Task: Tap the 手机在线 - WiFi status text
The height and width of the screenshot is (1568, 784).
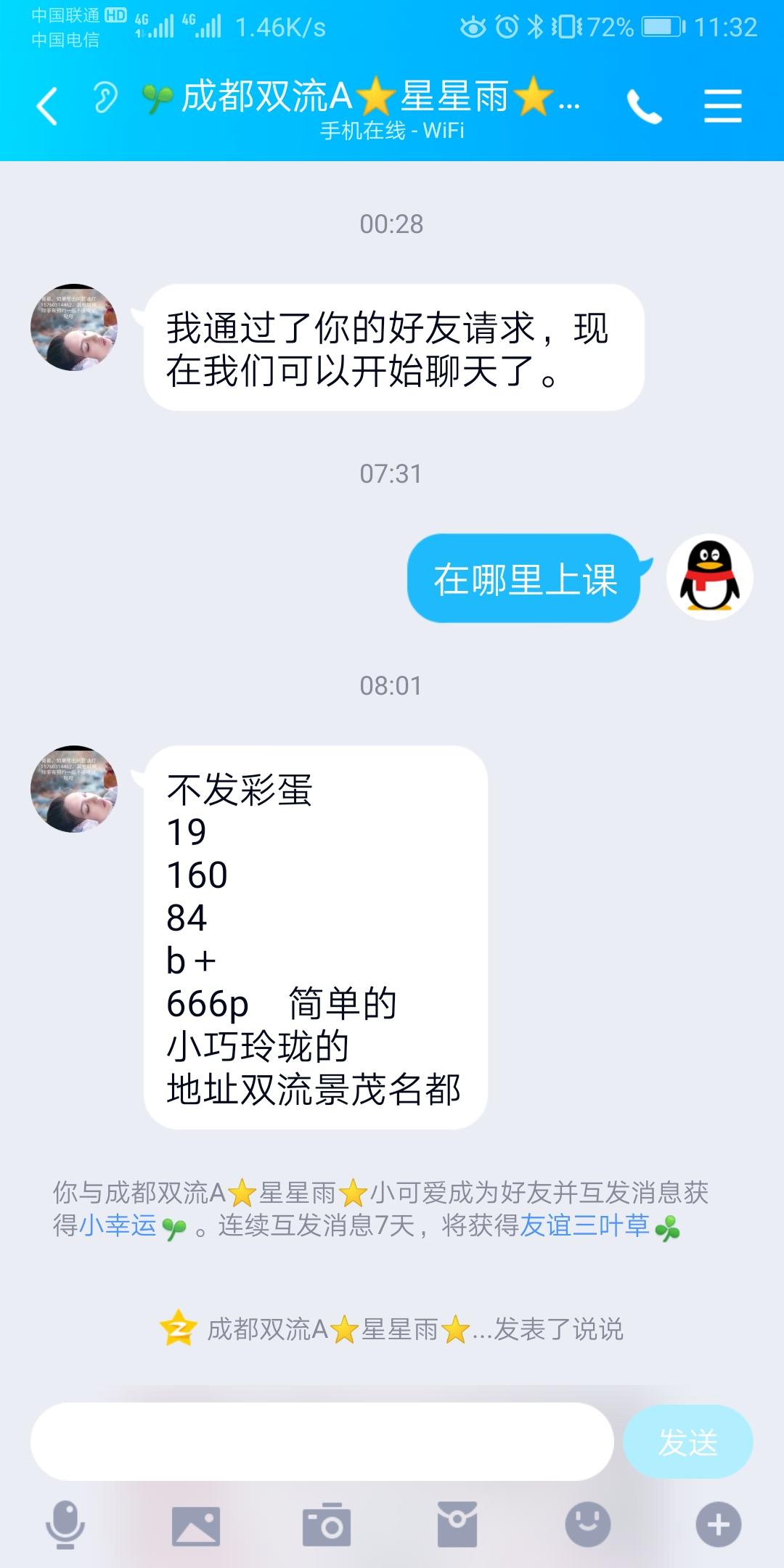Action: coord(392,131)
